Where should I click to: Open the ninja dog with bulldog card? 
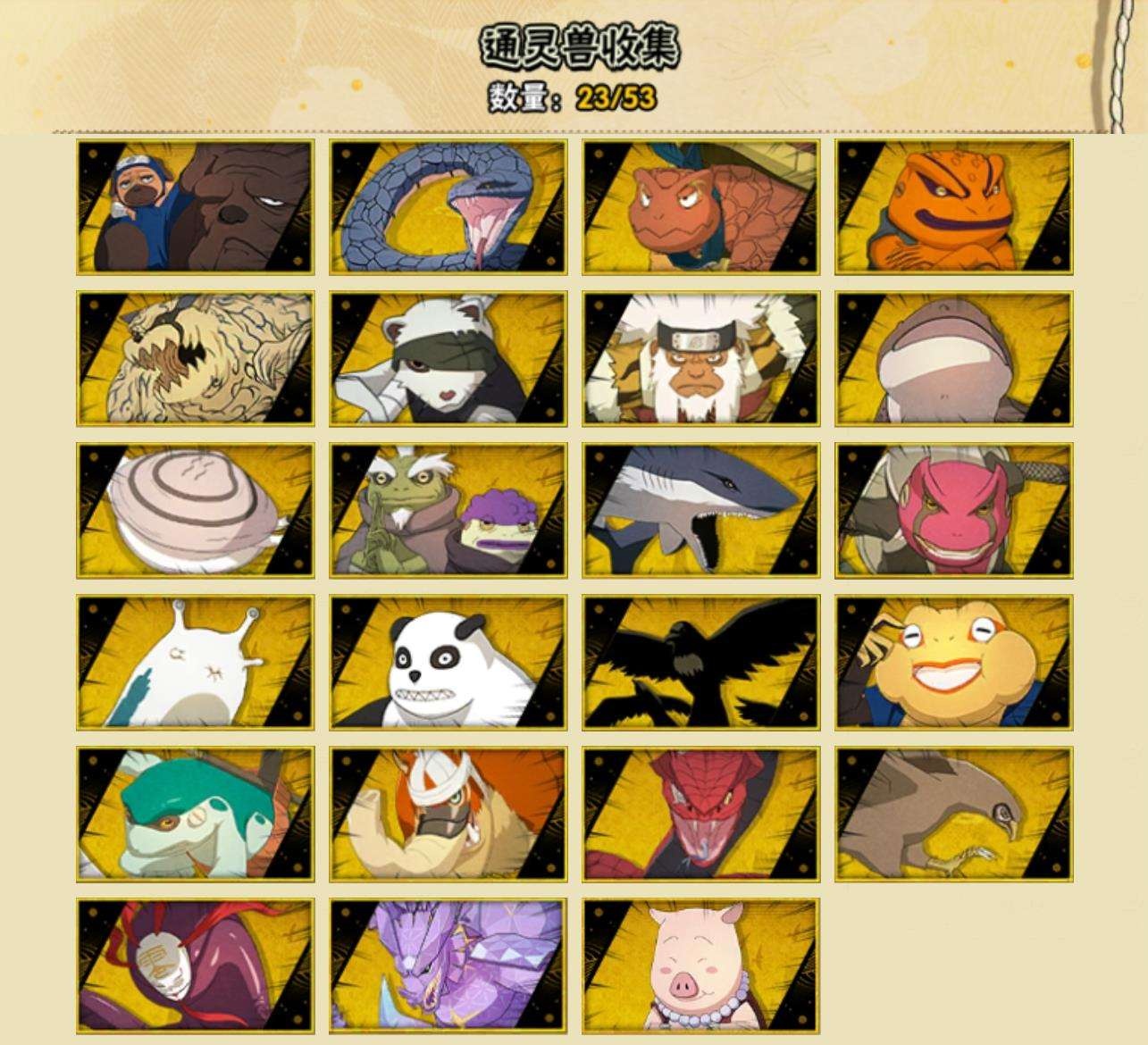coord(195,207)
